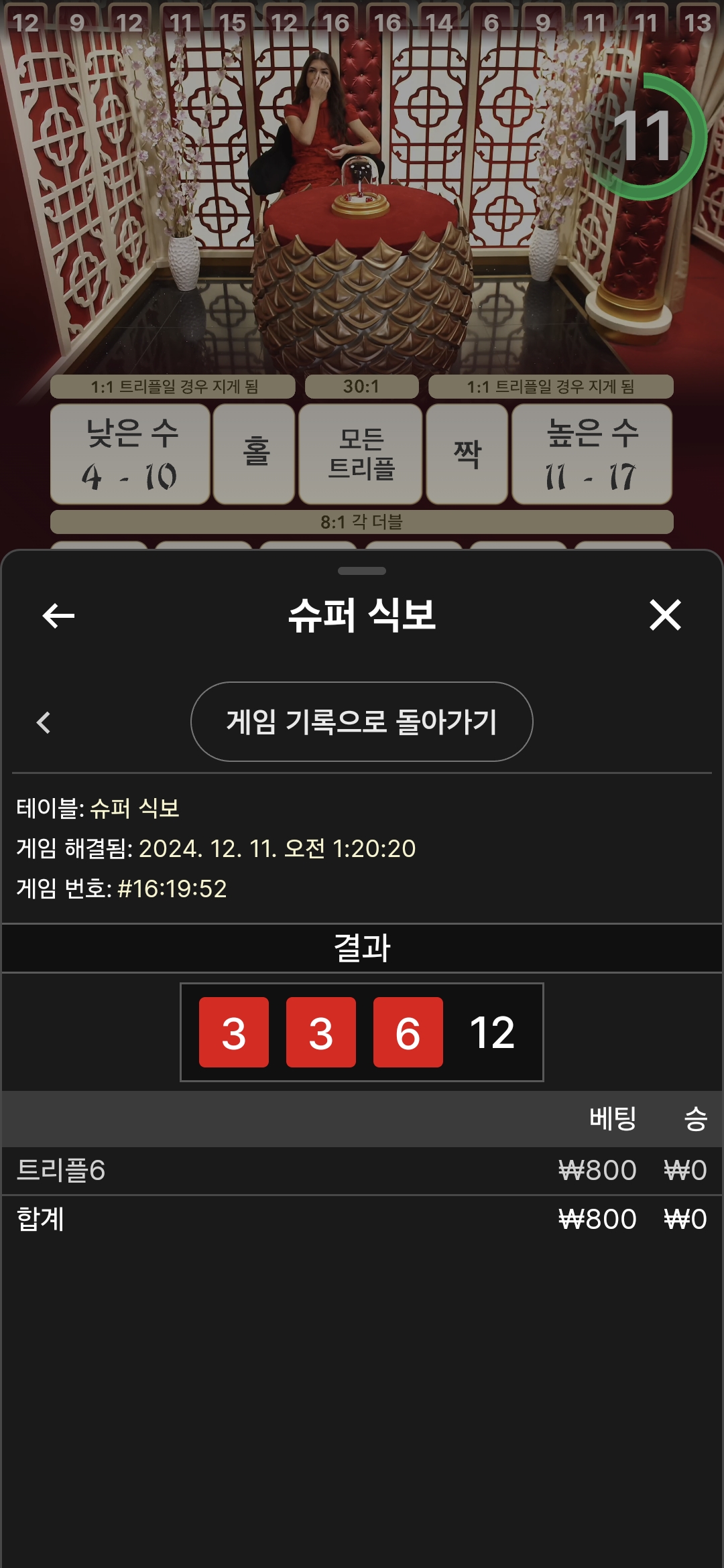Viewport: 724px width, 1568px height.
Task: Place a bet on 모든 트리플
Action: (x=361, y=454)
